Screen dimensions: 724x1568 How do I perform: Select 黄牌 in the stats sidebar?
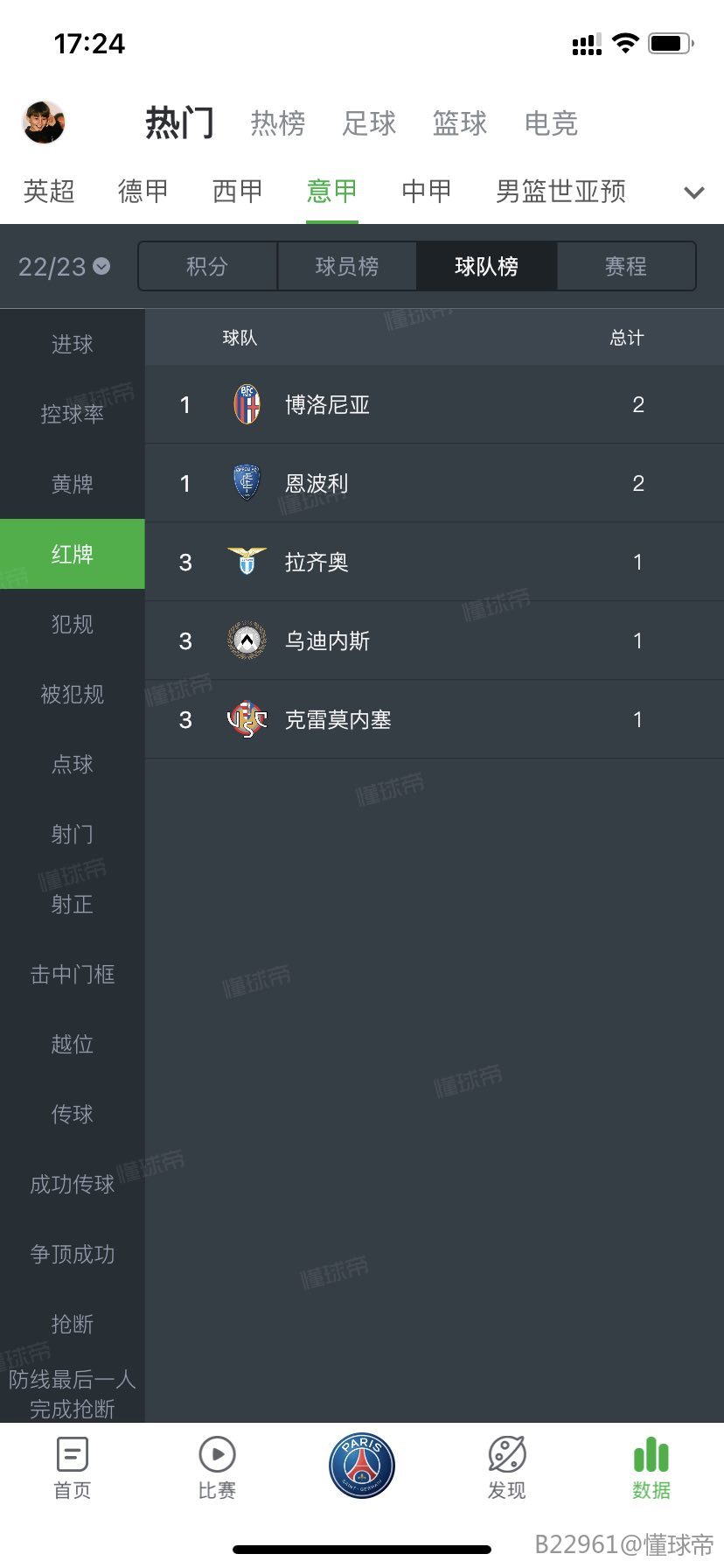tap(73, 484)
